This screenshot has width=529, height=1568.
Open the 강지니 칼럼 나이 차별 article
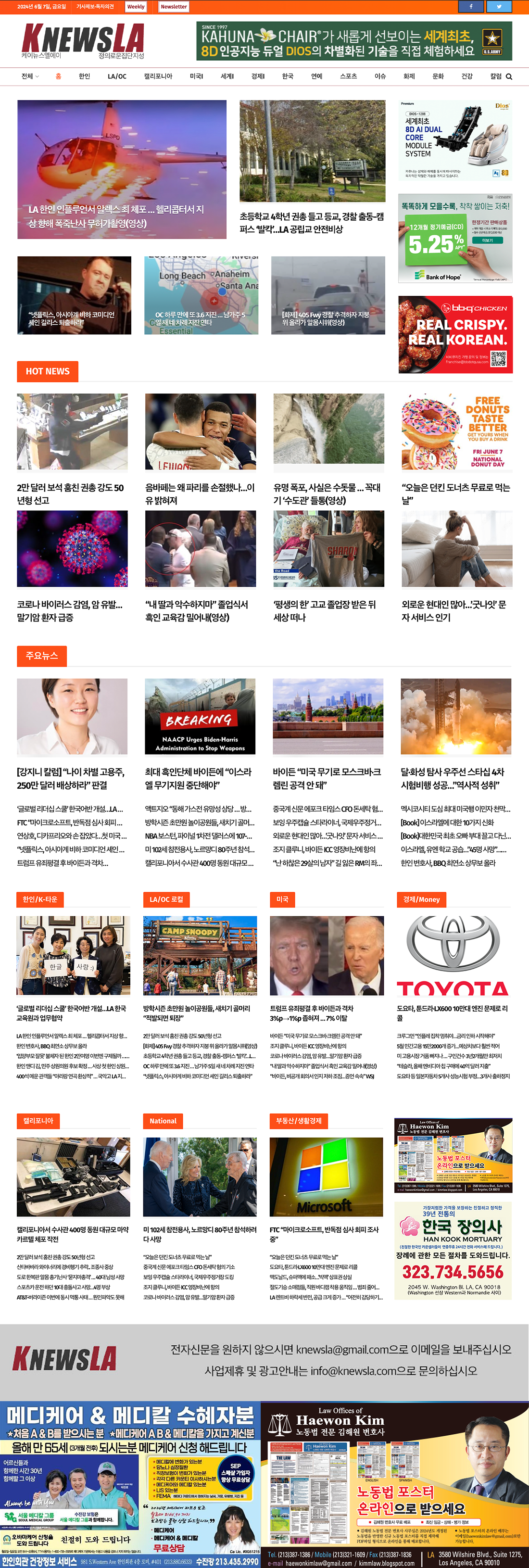pyautogui.click(x=71, y=778)
